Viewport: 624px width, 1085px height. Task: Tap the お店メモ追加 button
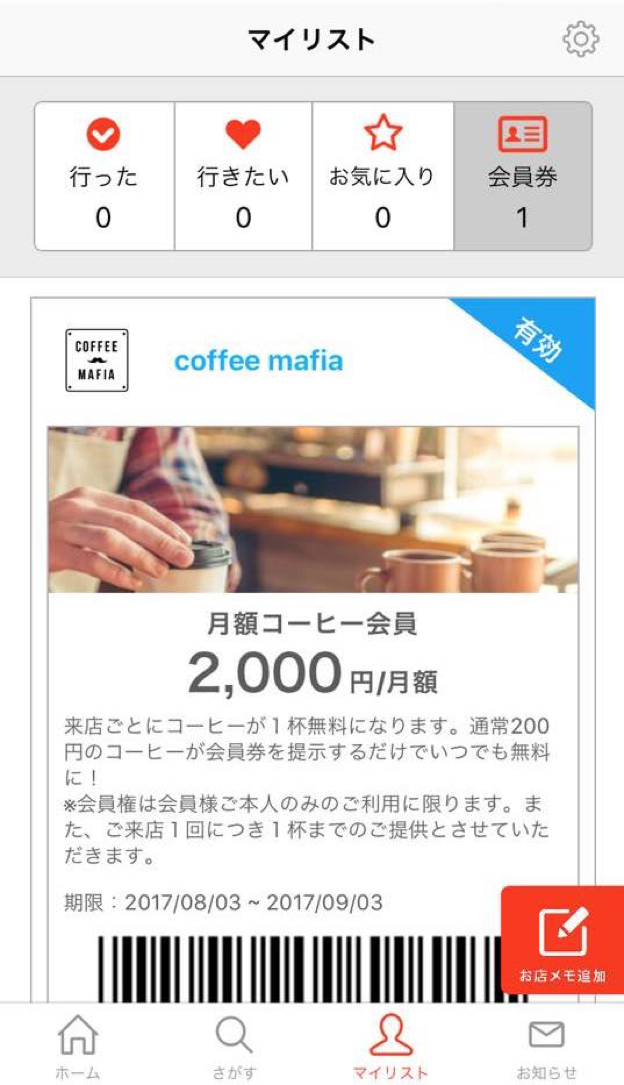[x=562, y=940]
